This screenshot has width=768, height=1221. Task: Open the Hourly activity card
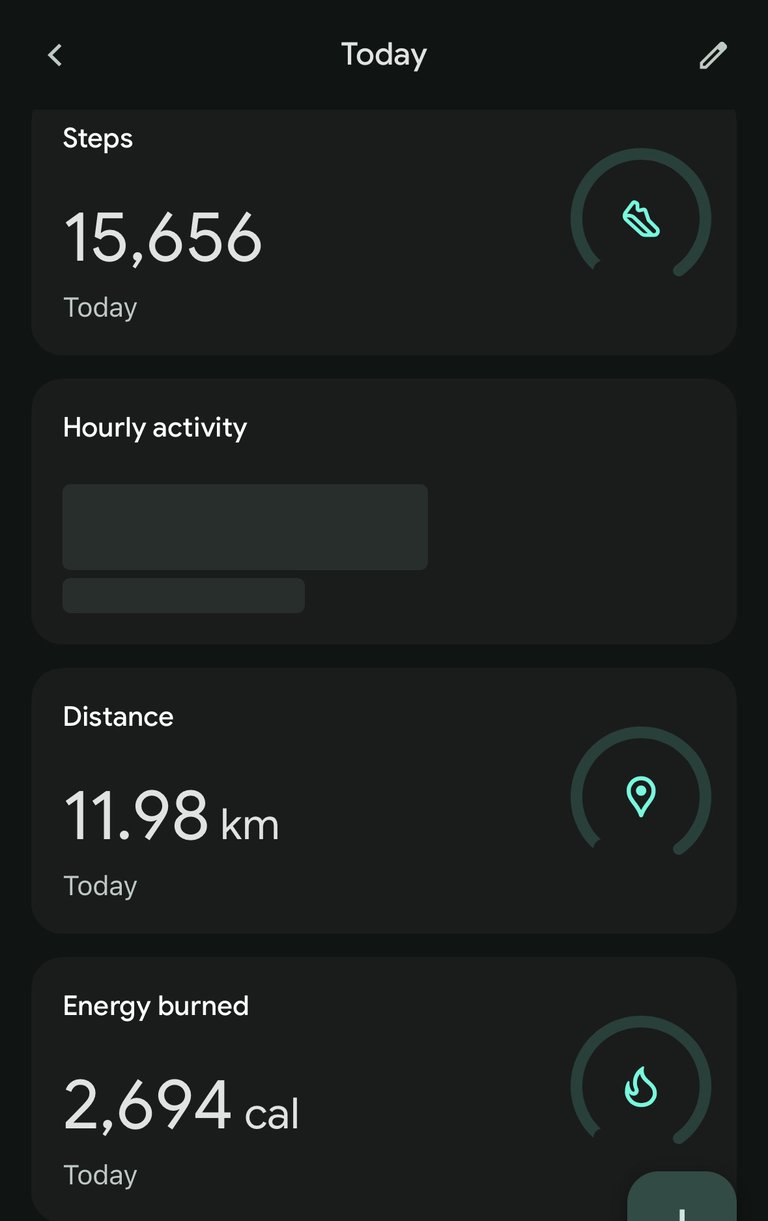384,511
